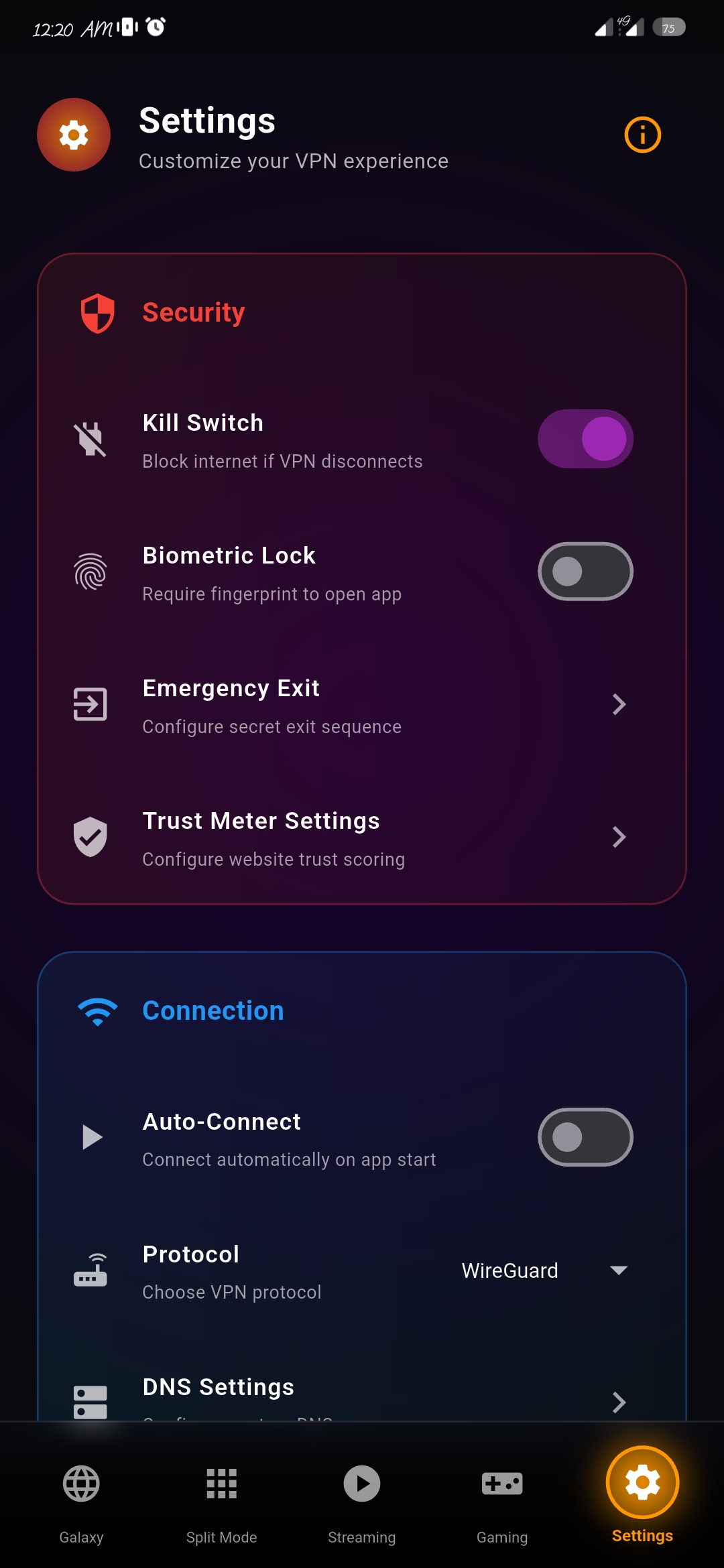Open the info icon in Settings header
Image resolution: width=724 pixels, height=1568 pixels.
pos(642,135)
